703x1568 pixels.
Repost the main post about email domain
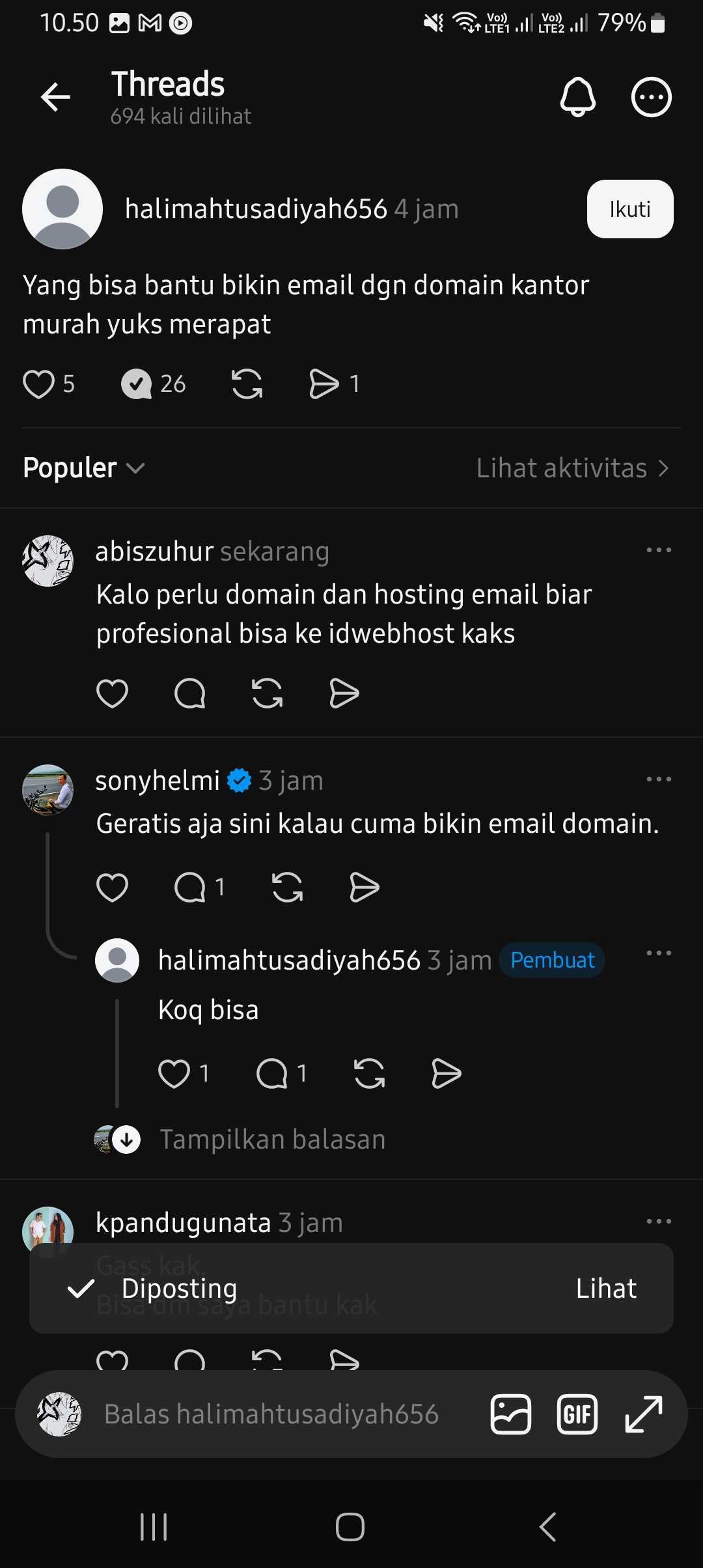[247, 384]
